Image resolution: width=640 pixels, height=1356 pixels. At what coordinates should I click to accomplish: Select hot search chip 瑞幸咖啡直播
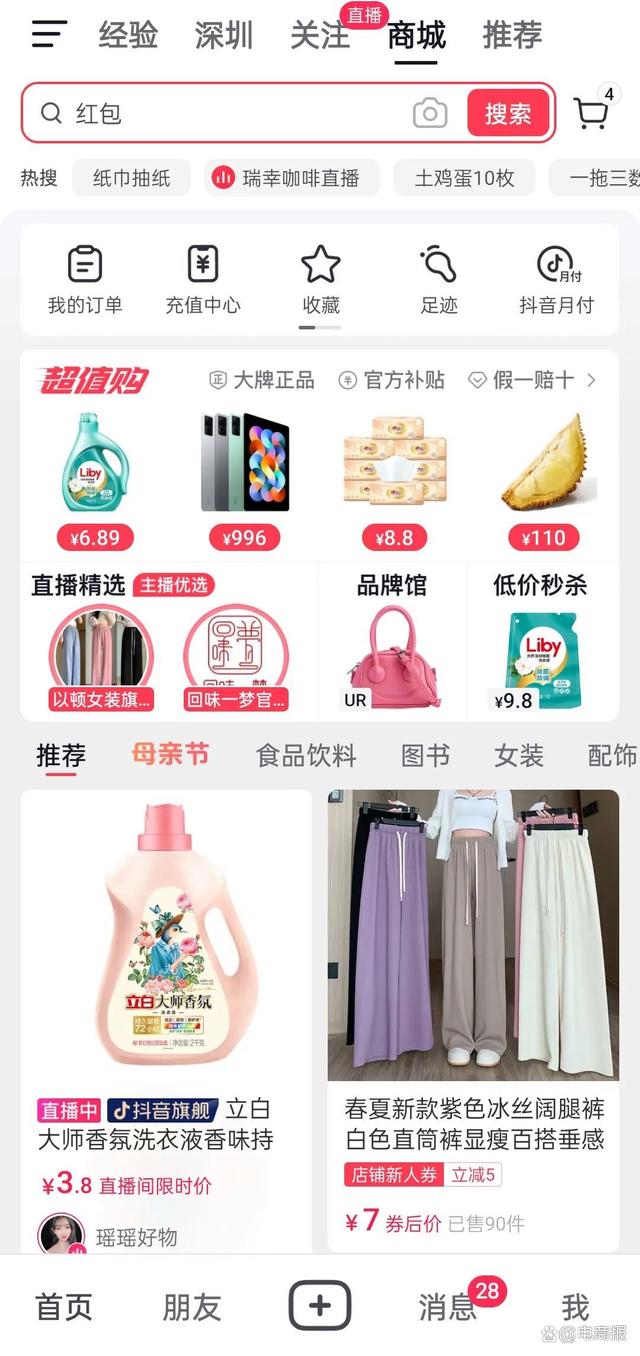[292, 178]
